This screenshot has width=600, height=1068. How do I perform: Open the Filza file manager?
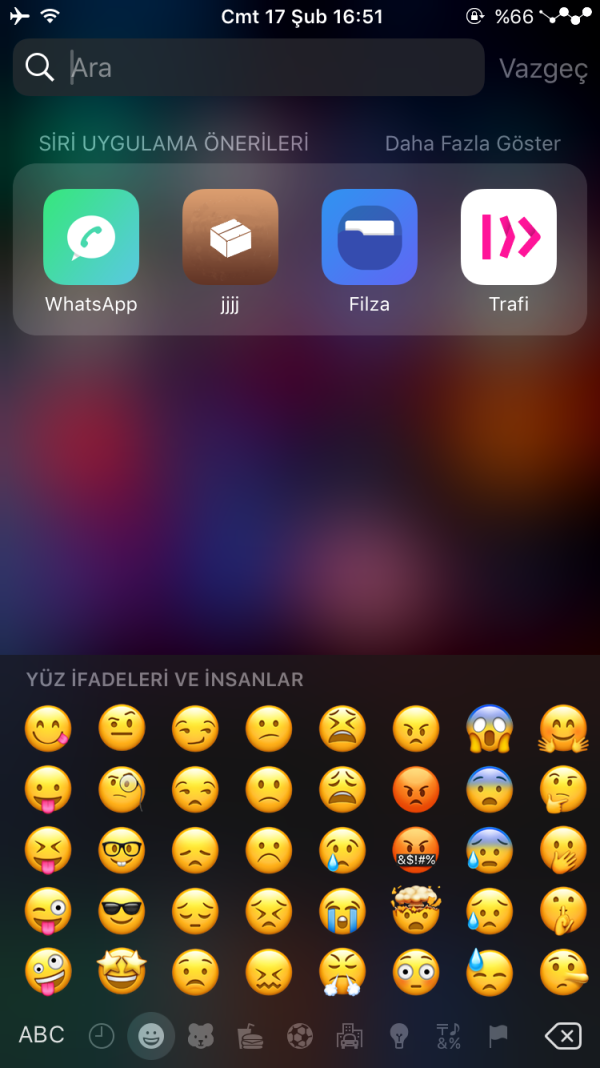coord(369,238)
